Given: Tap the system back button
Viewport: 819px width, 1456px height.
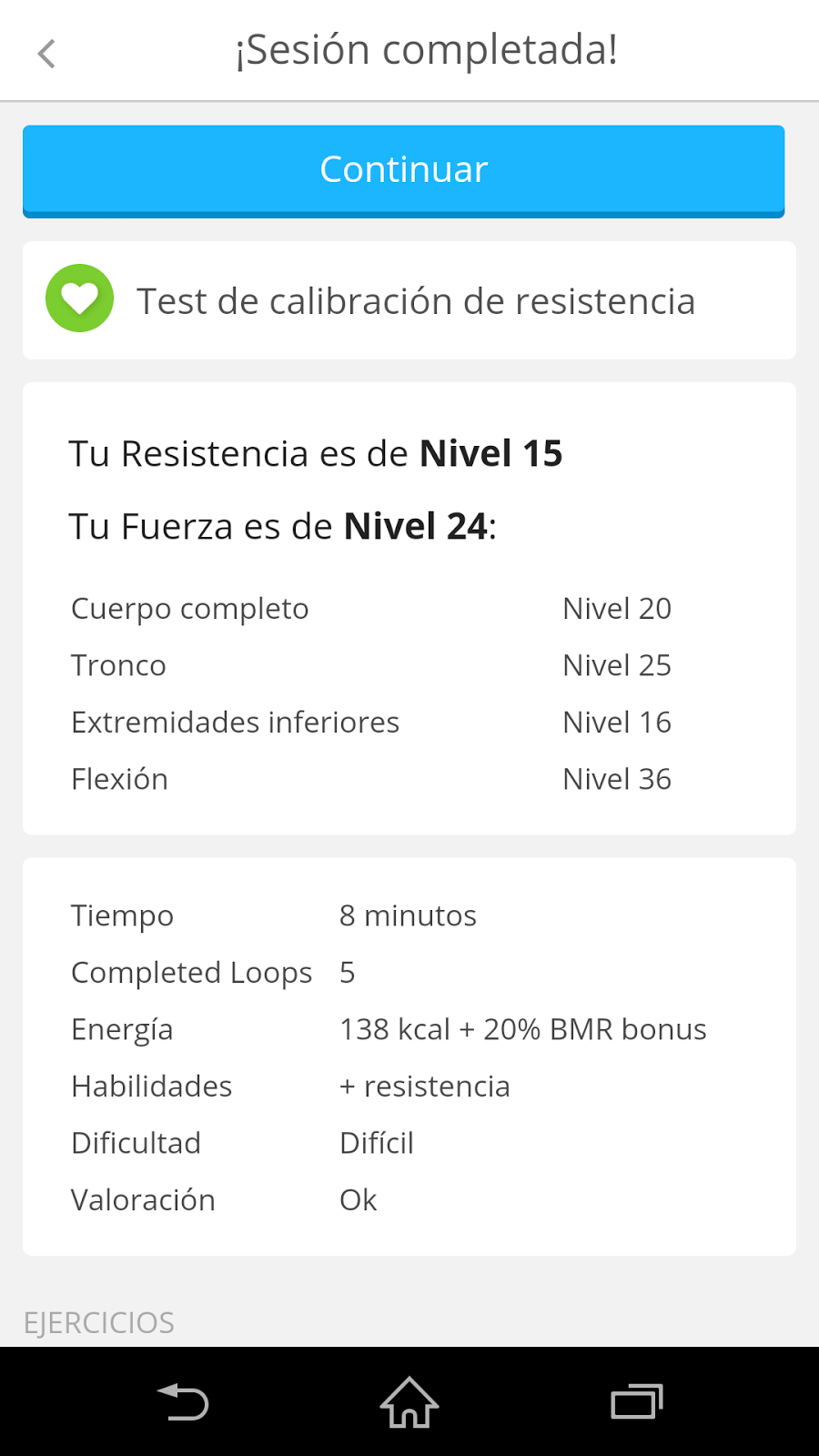Looking at the screenshot, I should coord(183,1401).
